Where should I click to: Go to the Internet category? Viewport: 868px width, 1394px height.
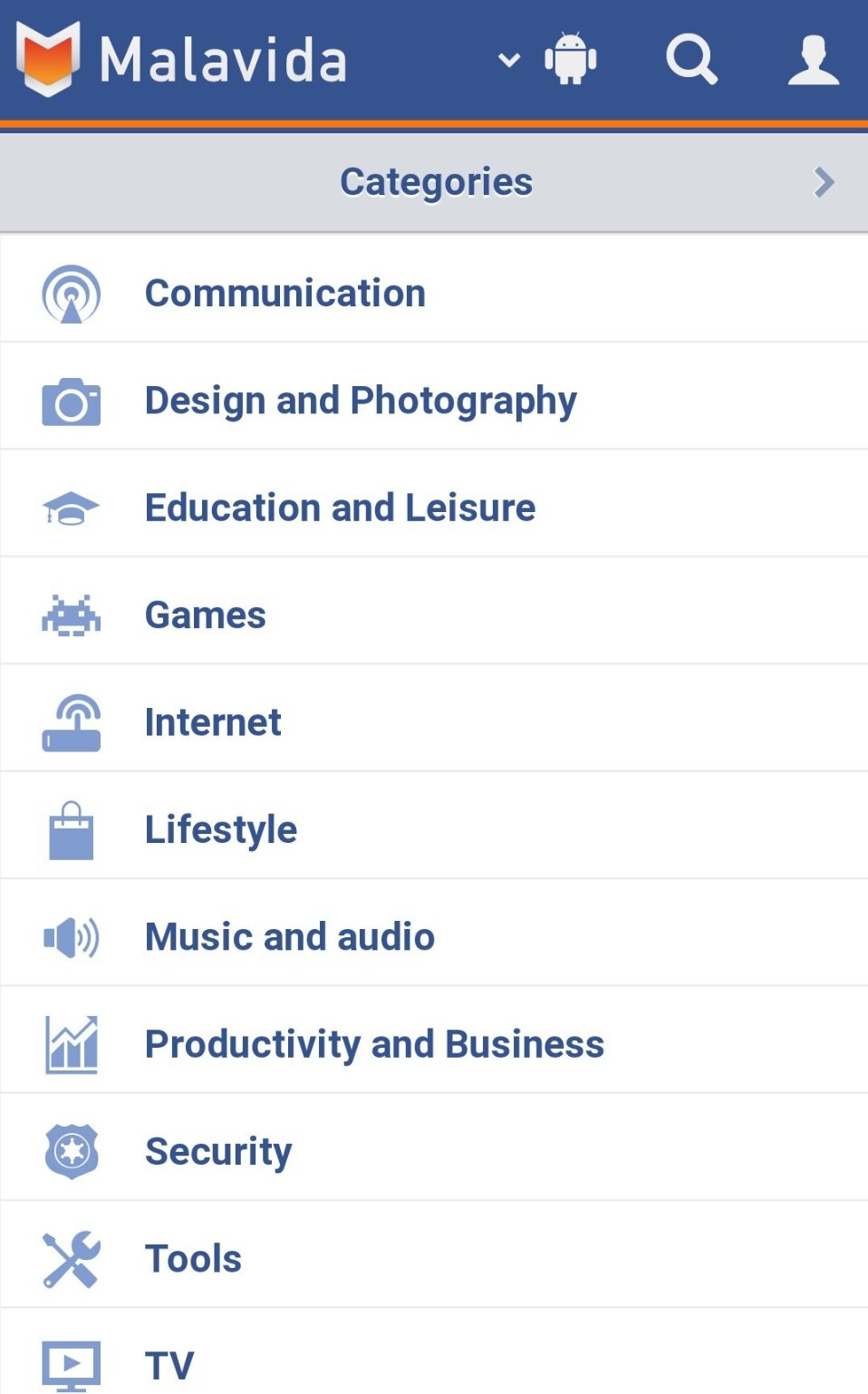[434, 722]
